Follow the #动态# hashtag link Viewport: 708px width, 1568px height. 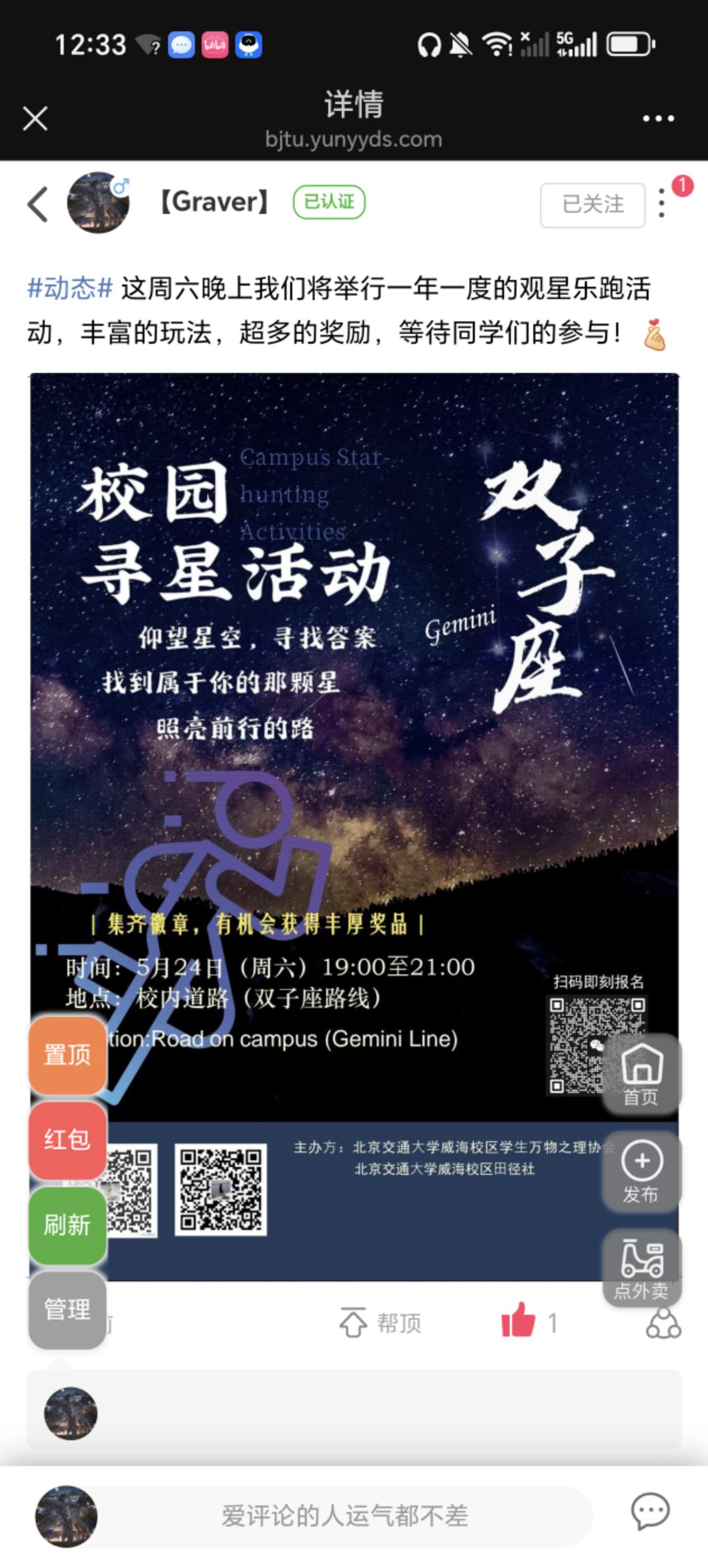[x=70, y=288]
